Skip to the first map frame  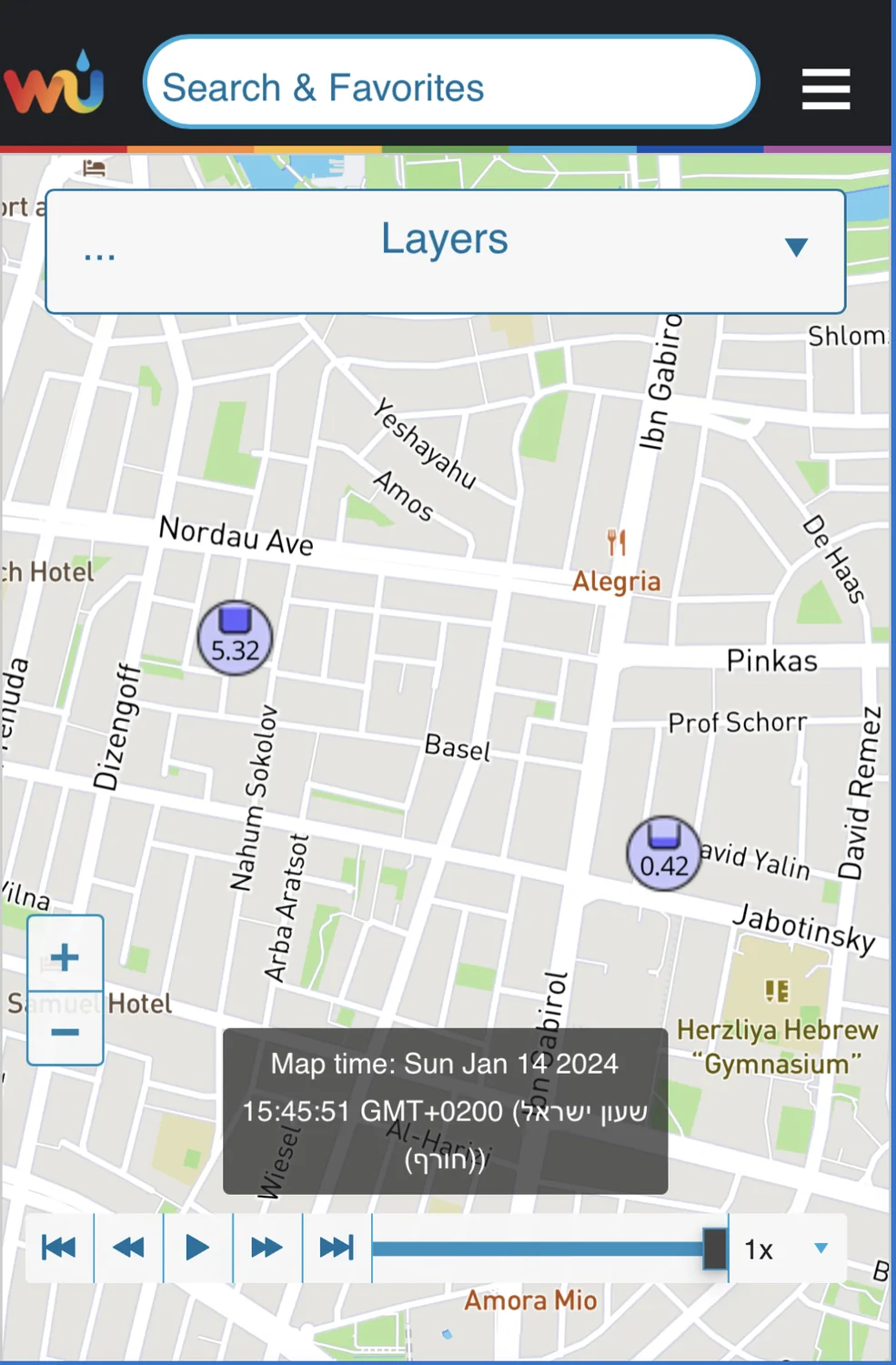tap(59, 1248)
